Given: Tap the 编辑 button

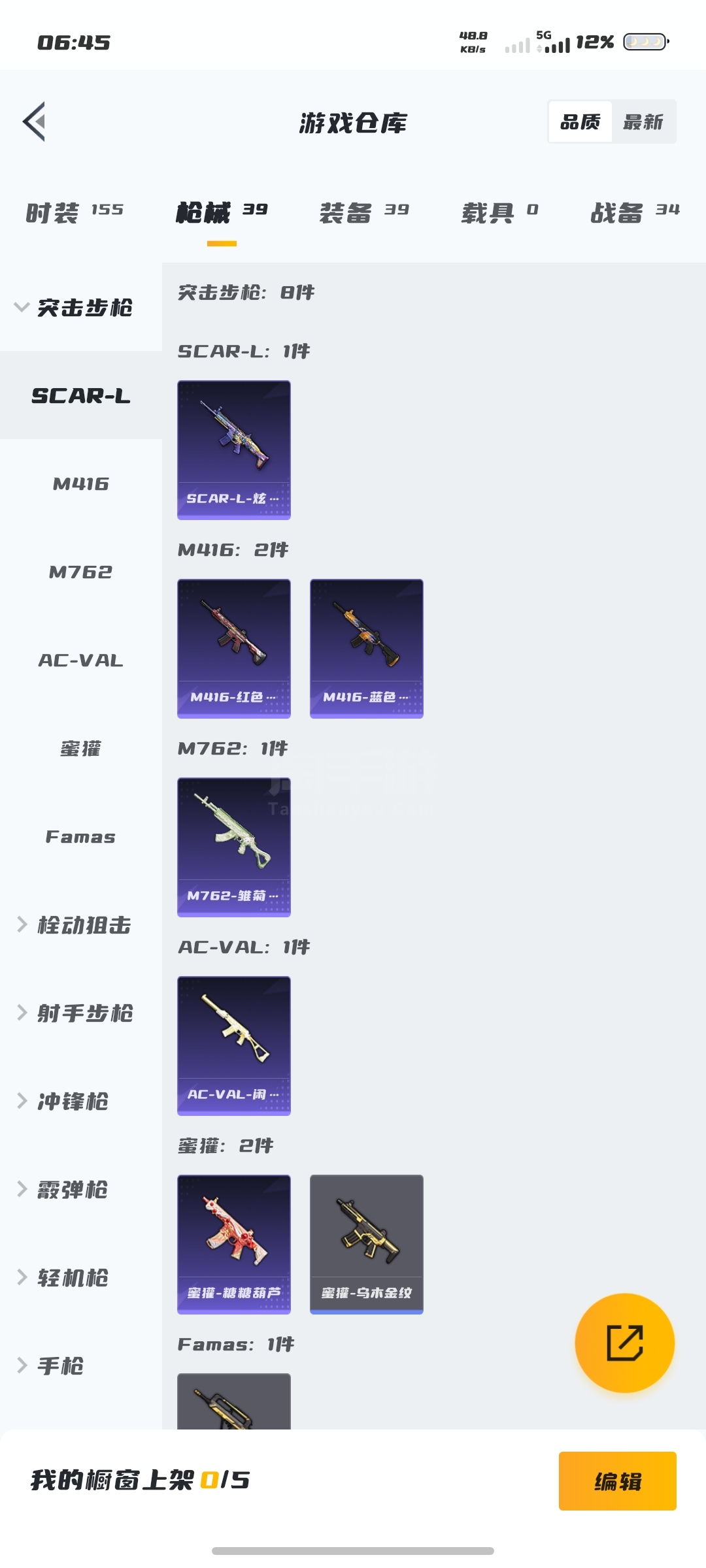Looking at the screenshot, I should coord(618,1481).
